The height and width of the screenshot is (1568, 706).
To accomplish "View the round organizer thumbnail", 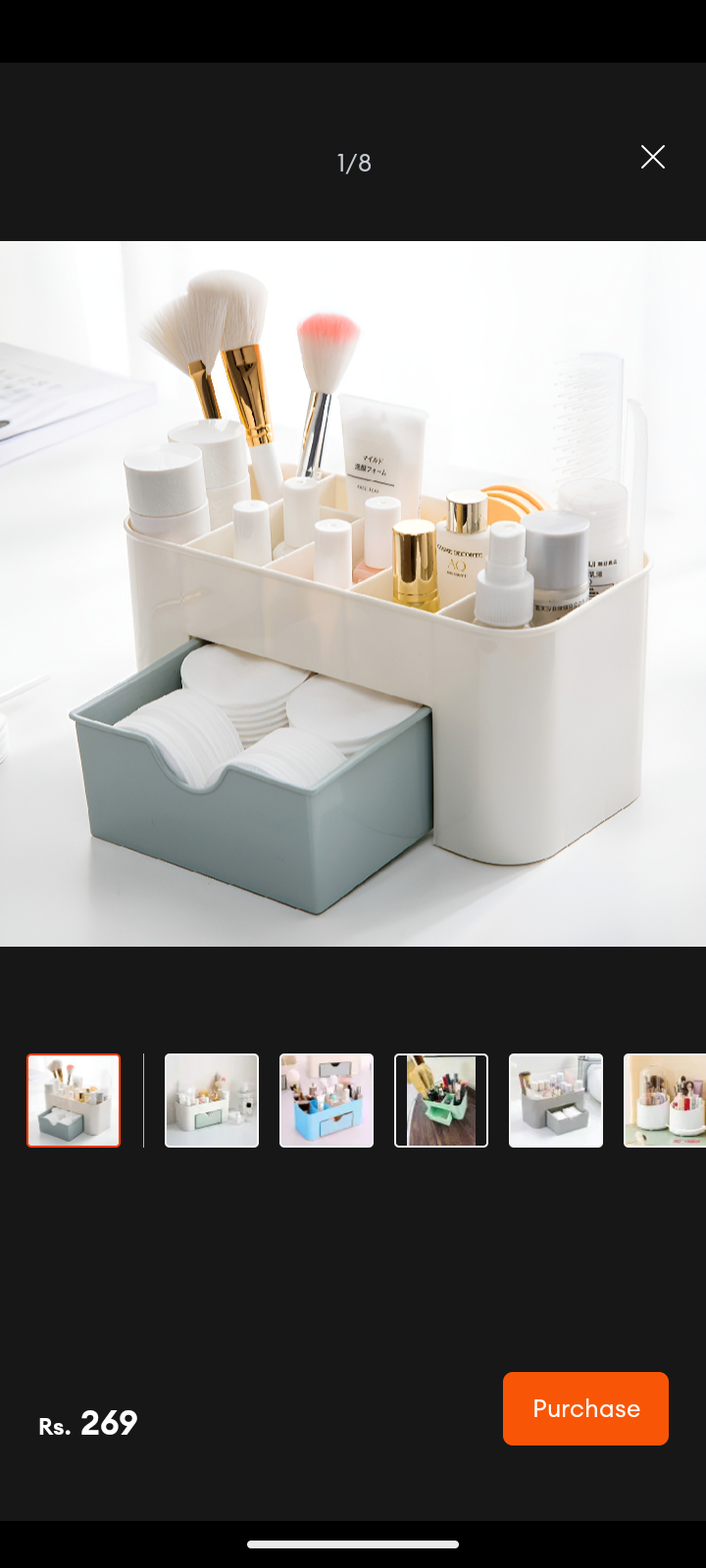I will pyautogui.click(x=665, y=1101).
